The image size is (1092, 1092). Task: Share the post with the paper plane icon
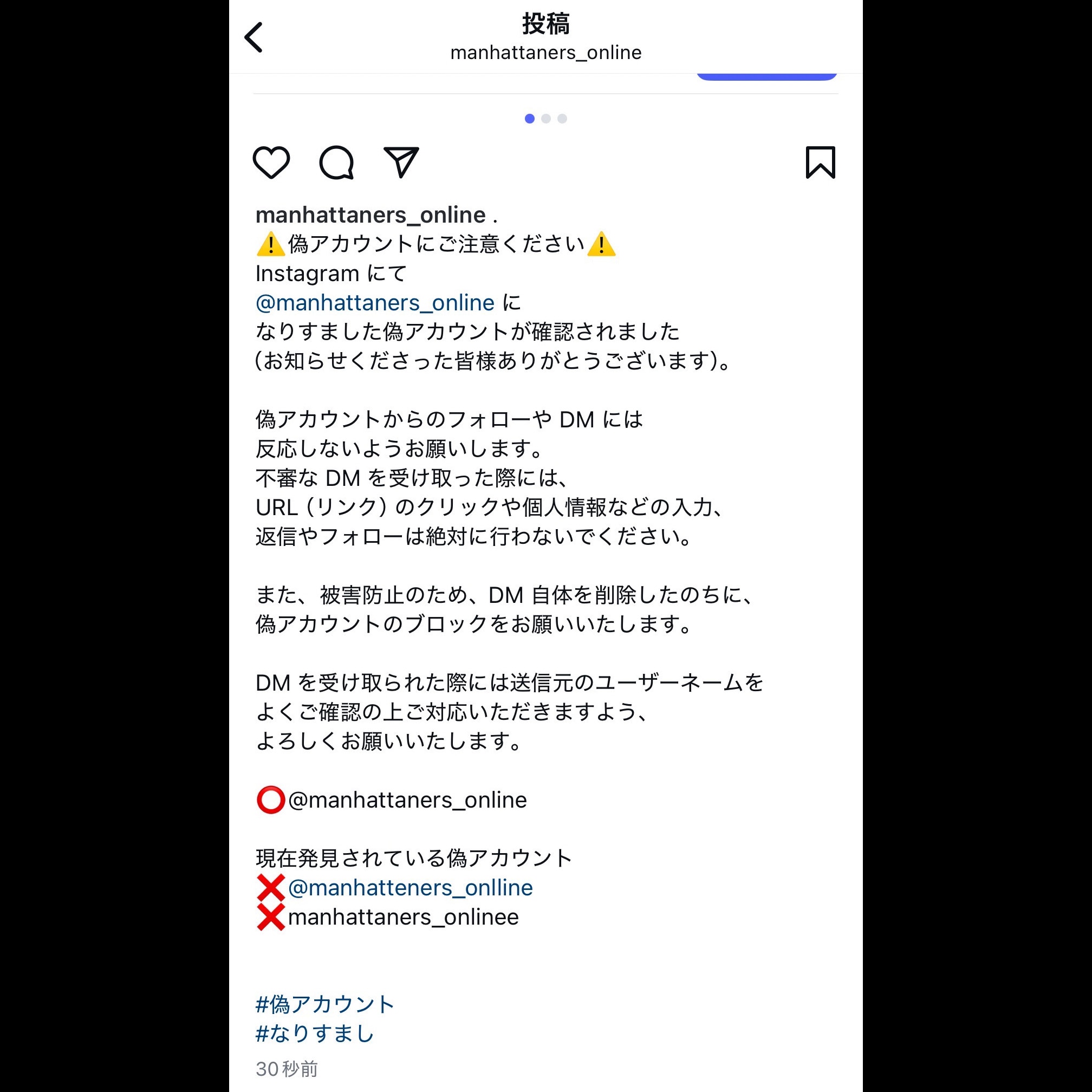pos(401,162)
